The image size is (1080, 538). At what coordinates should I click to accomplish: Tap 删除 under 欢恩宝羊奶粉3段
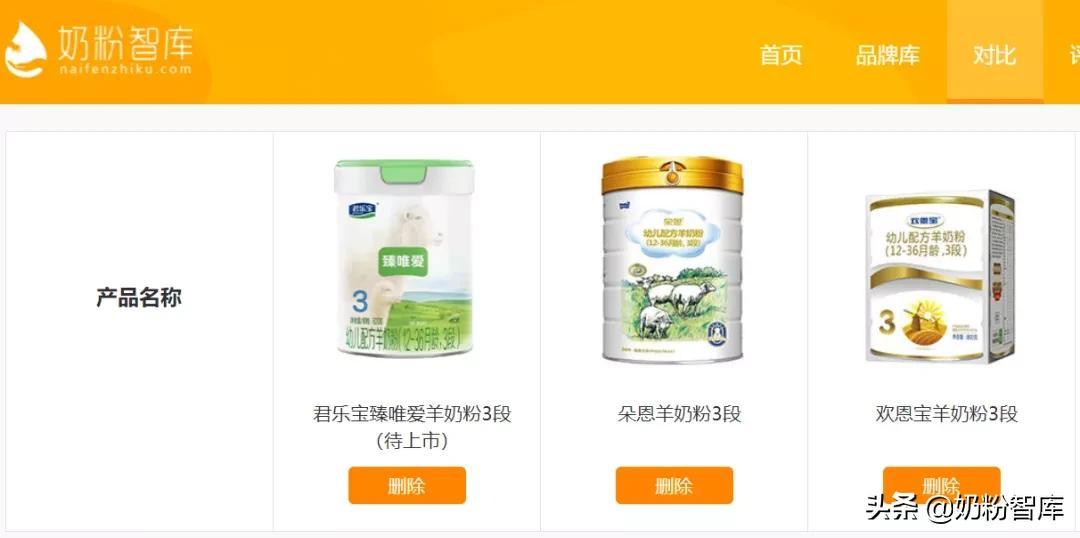941,482
